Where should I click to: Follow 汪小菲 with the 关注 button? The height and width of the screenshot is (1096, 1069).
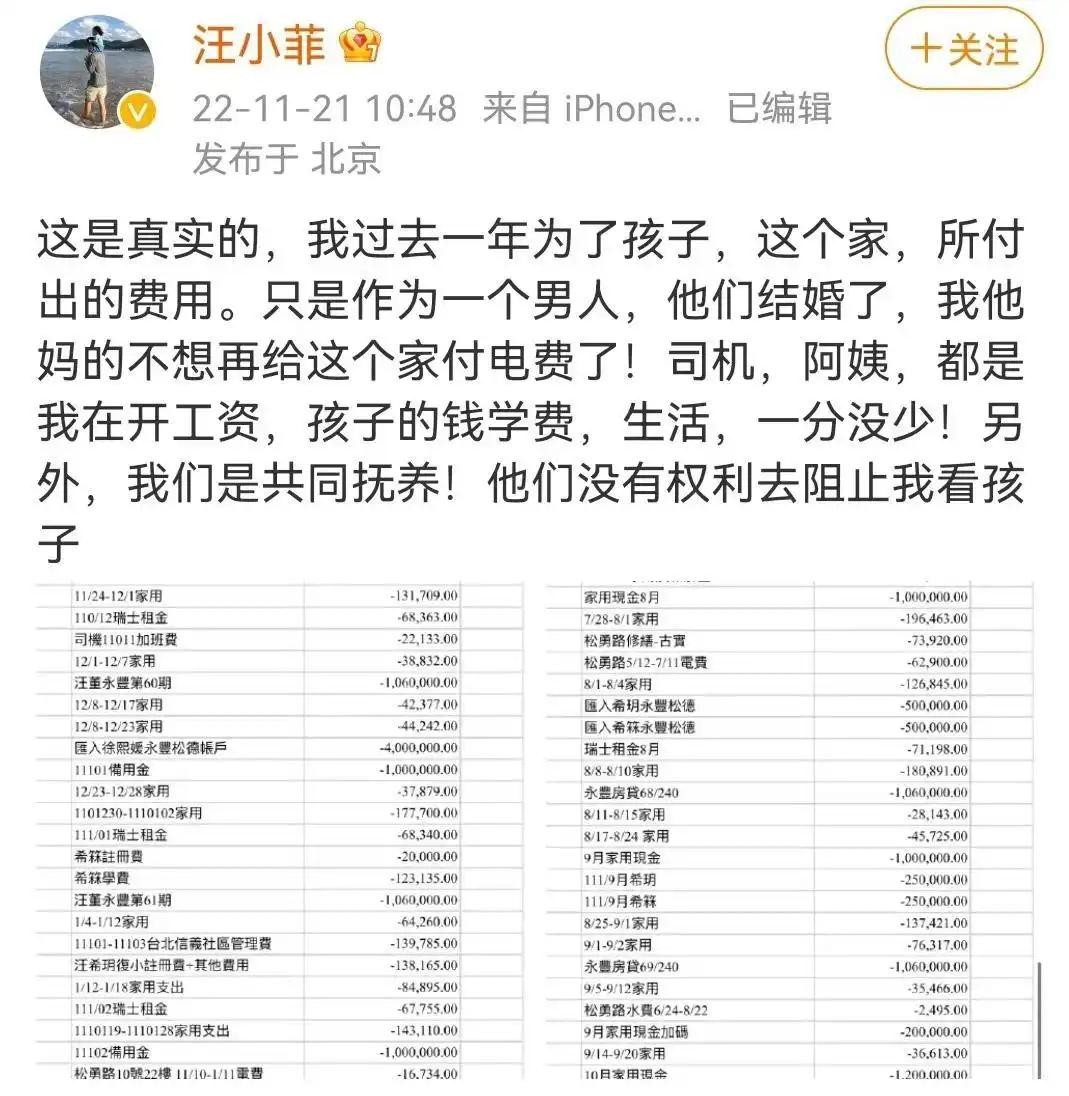(963, 50)
